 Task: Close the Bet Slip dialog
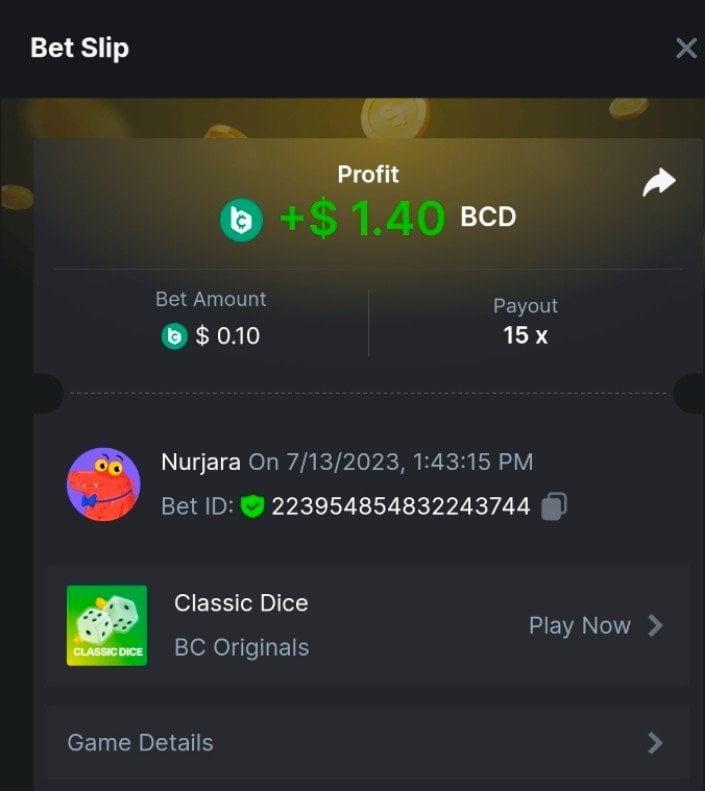pyautogui.click(x=686, y=48)
